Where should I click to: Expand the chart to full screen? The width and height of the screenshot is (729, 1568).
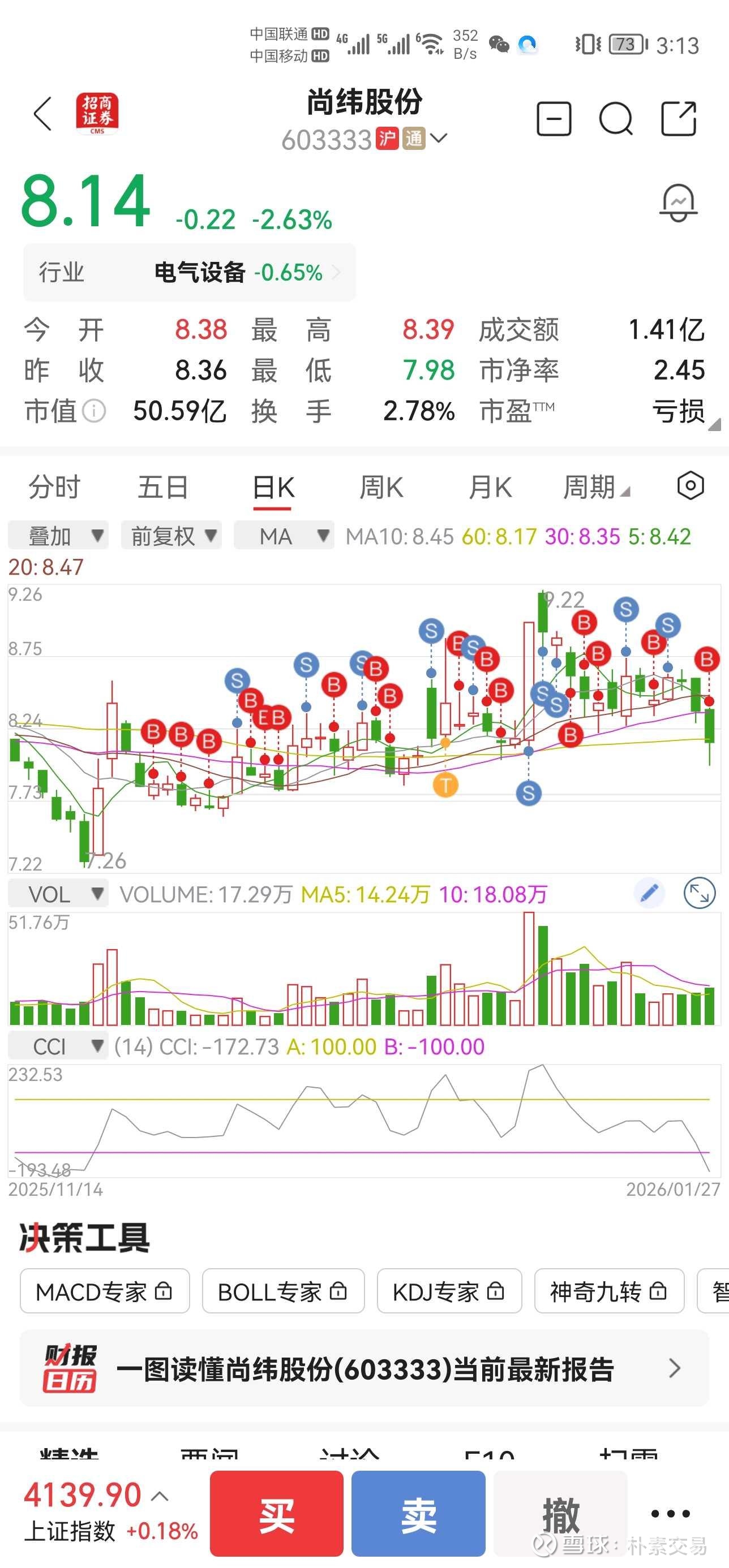699,893
